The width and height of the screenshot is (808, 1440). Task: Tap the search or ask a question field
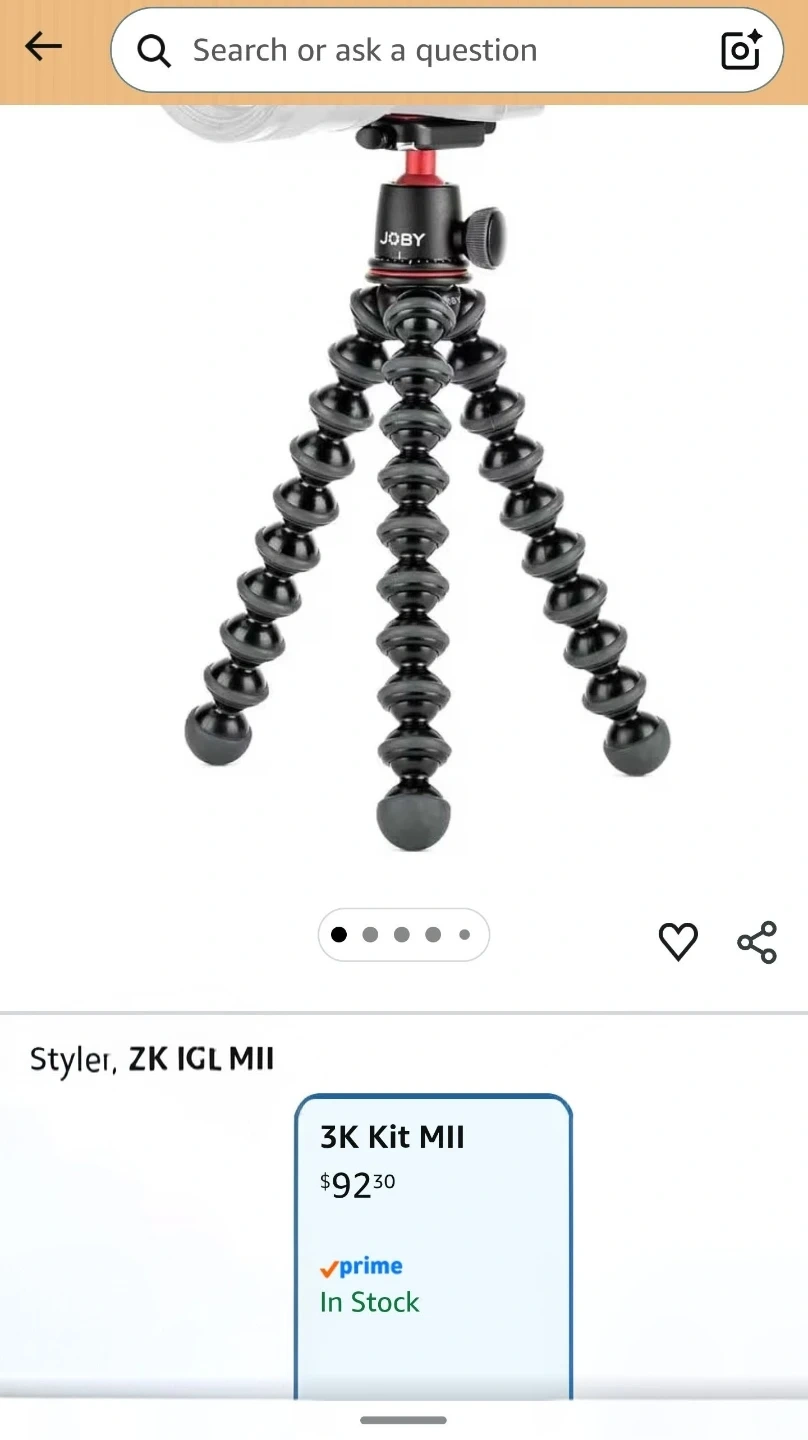click(420, 50)
